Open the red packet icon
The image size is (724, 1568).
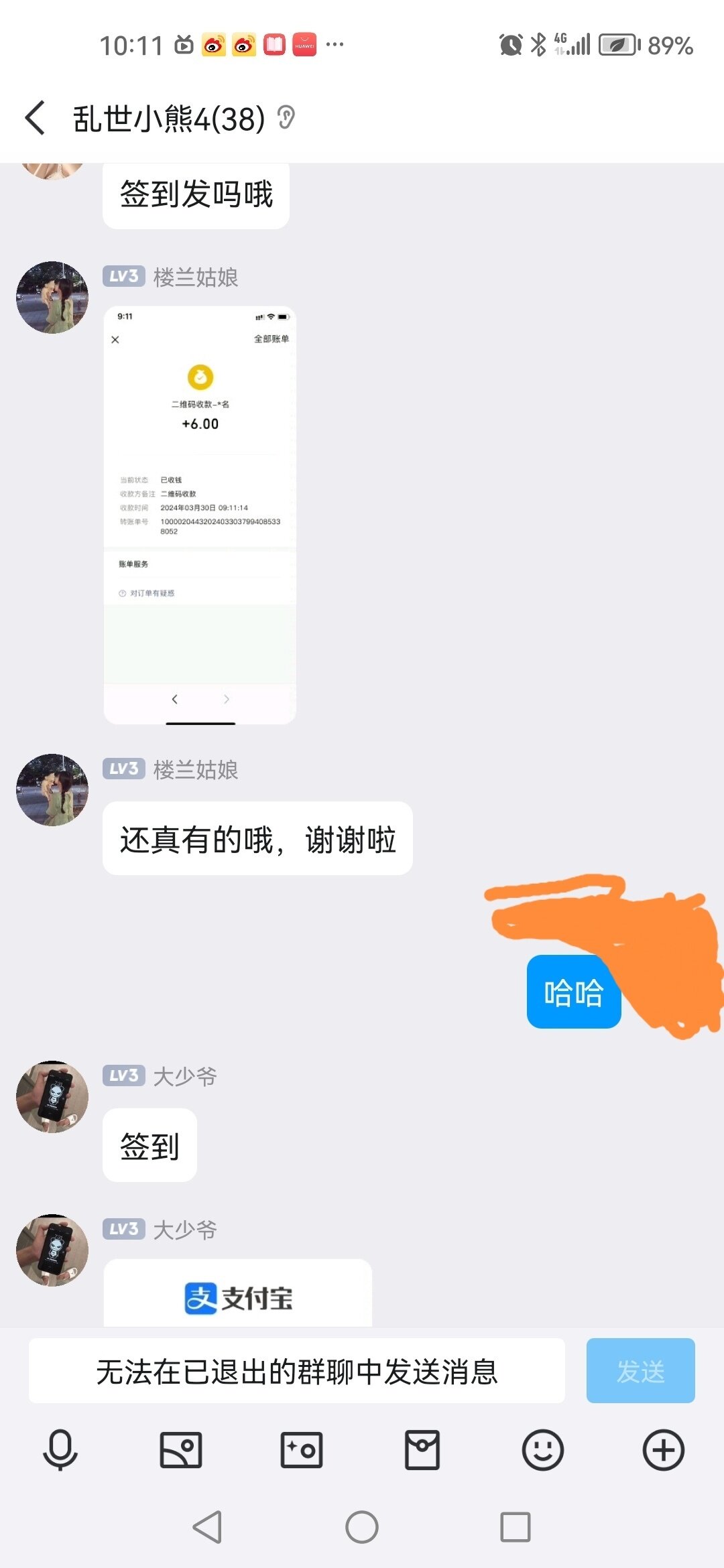coord(422,1450)
